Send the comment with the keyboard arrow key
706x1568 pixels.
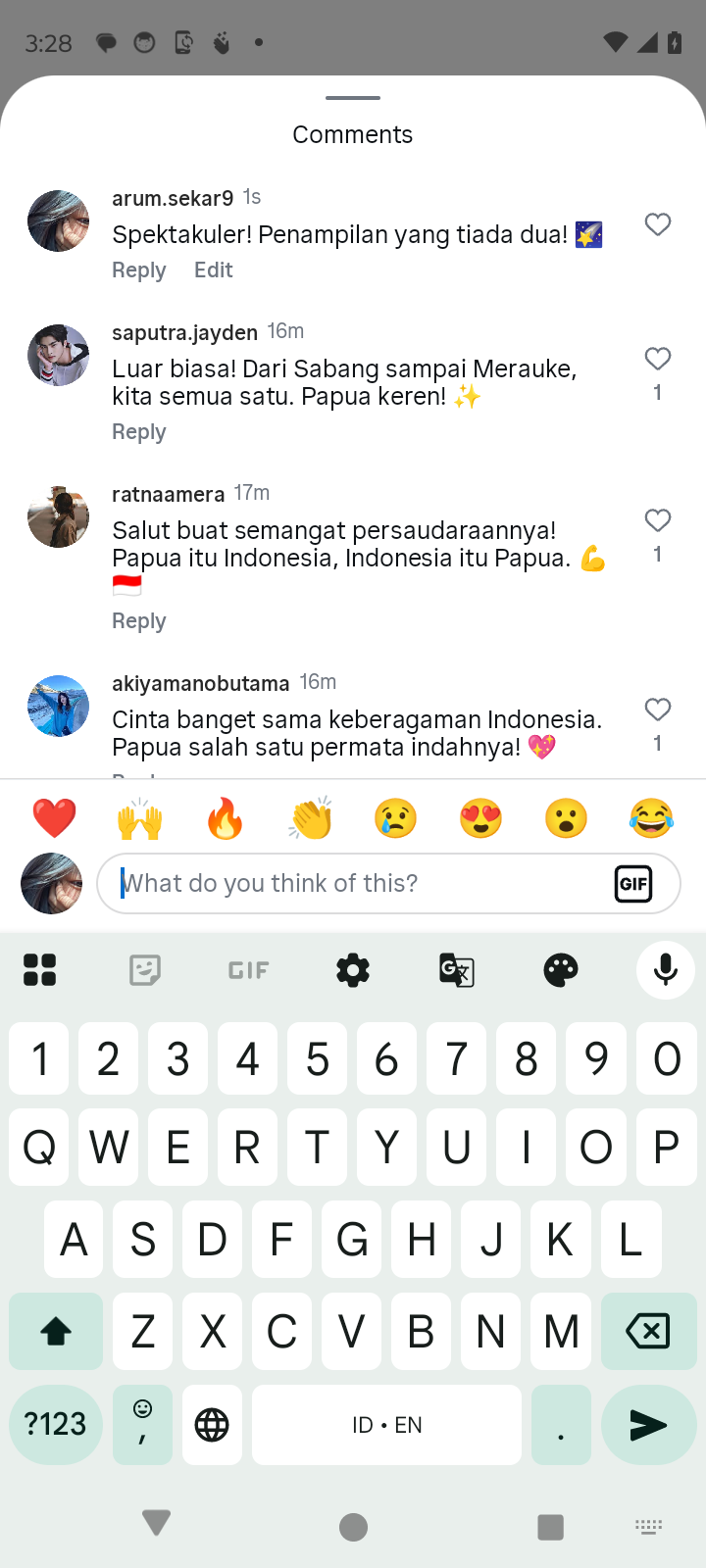pyautogui.click(x=647, y=1425)
